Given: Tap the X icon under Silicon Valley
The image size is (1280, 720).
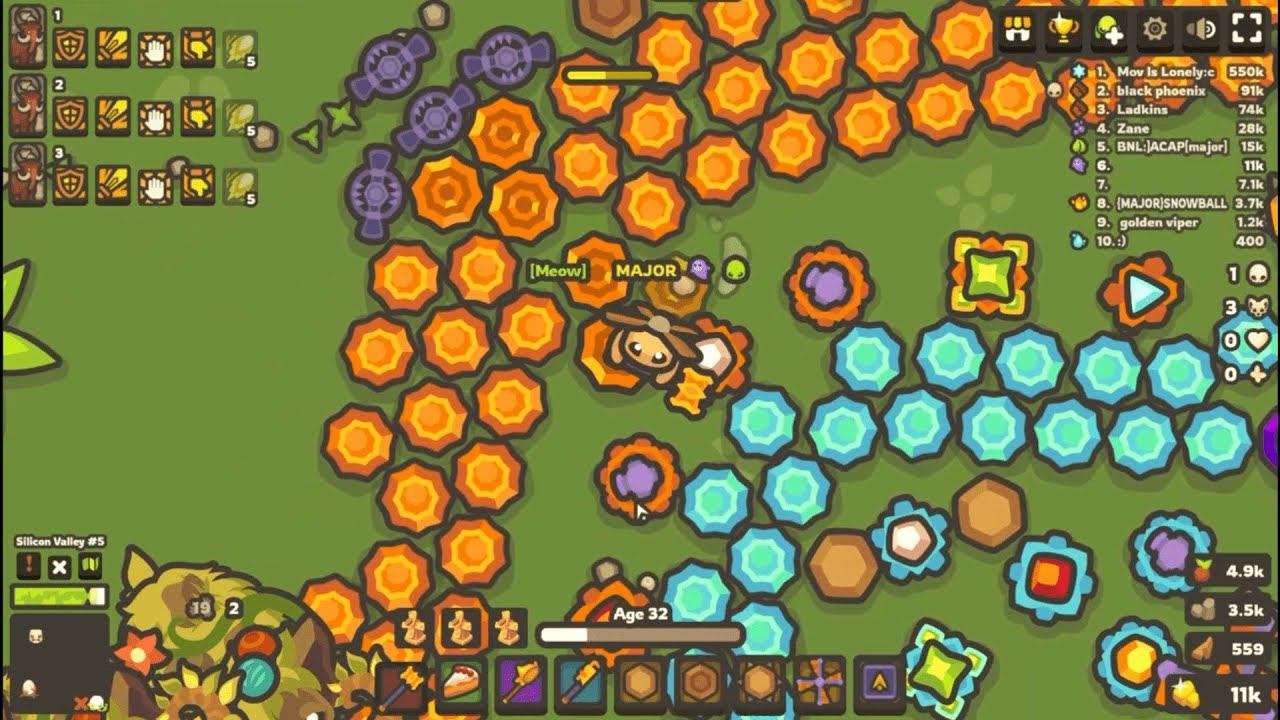Looking at the screenshot, I should click(60, 567).
